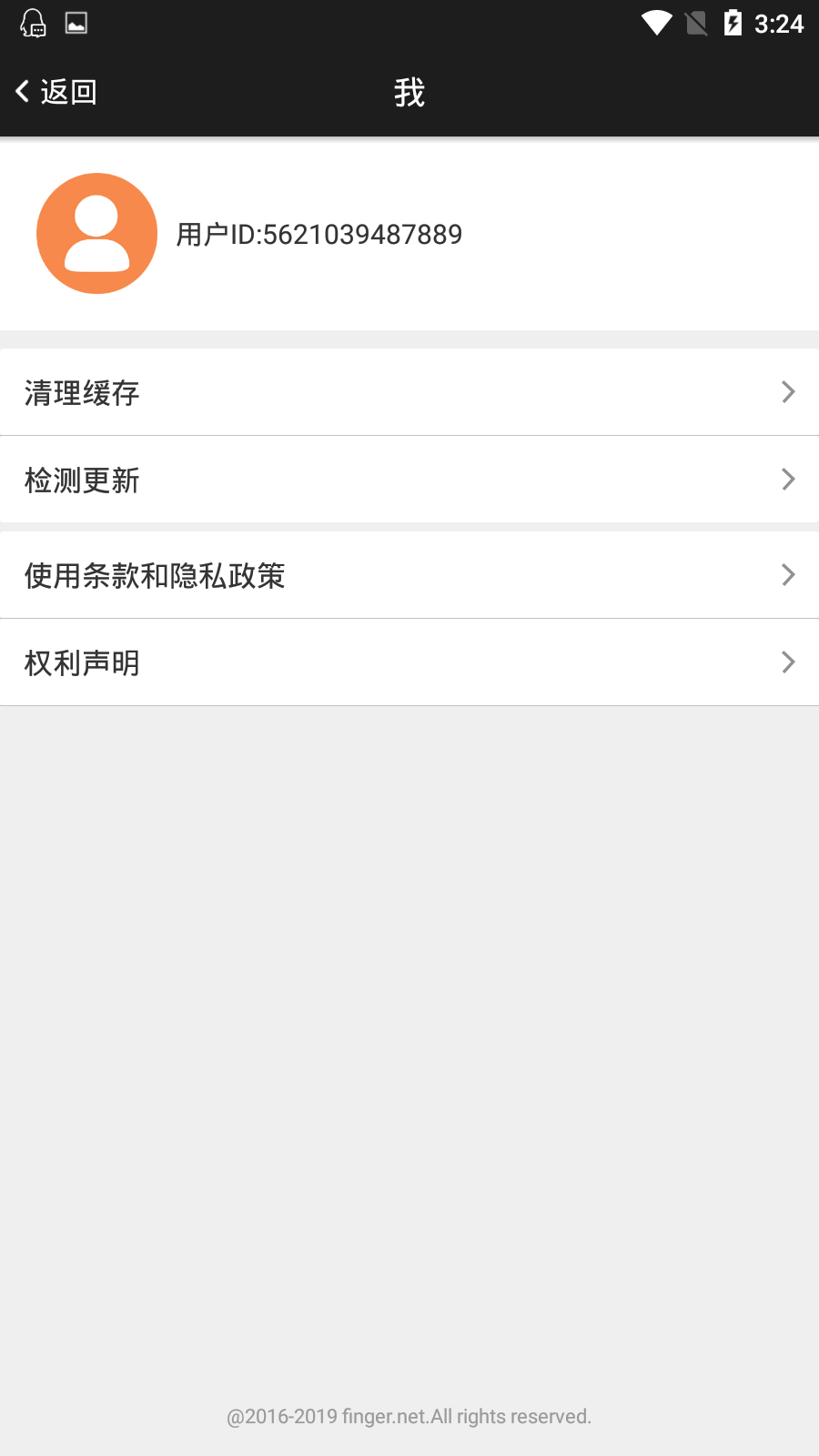Open 使用条款和隐私政策
Viewport: 819px width, 1456px height.
point(409,575)
